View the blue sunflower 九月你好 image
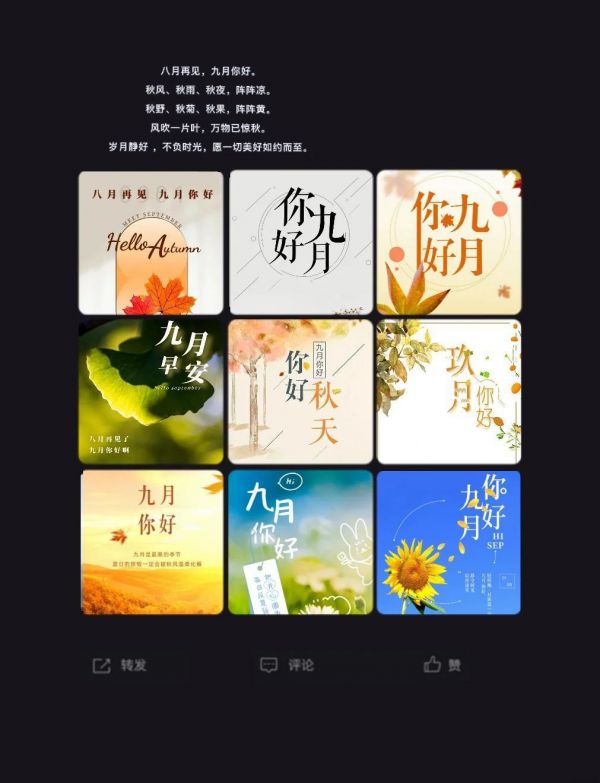 [x=449, y=542]
